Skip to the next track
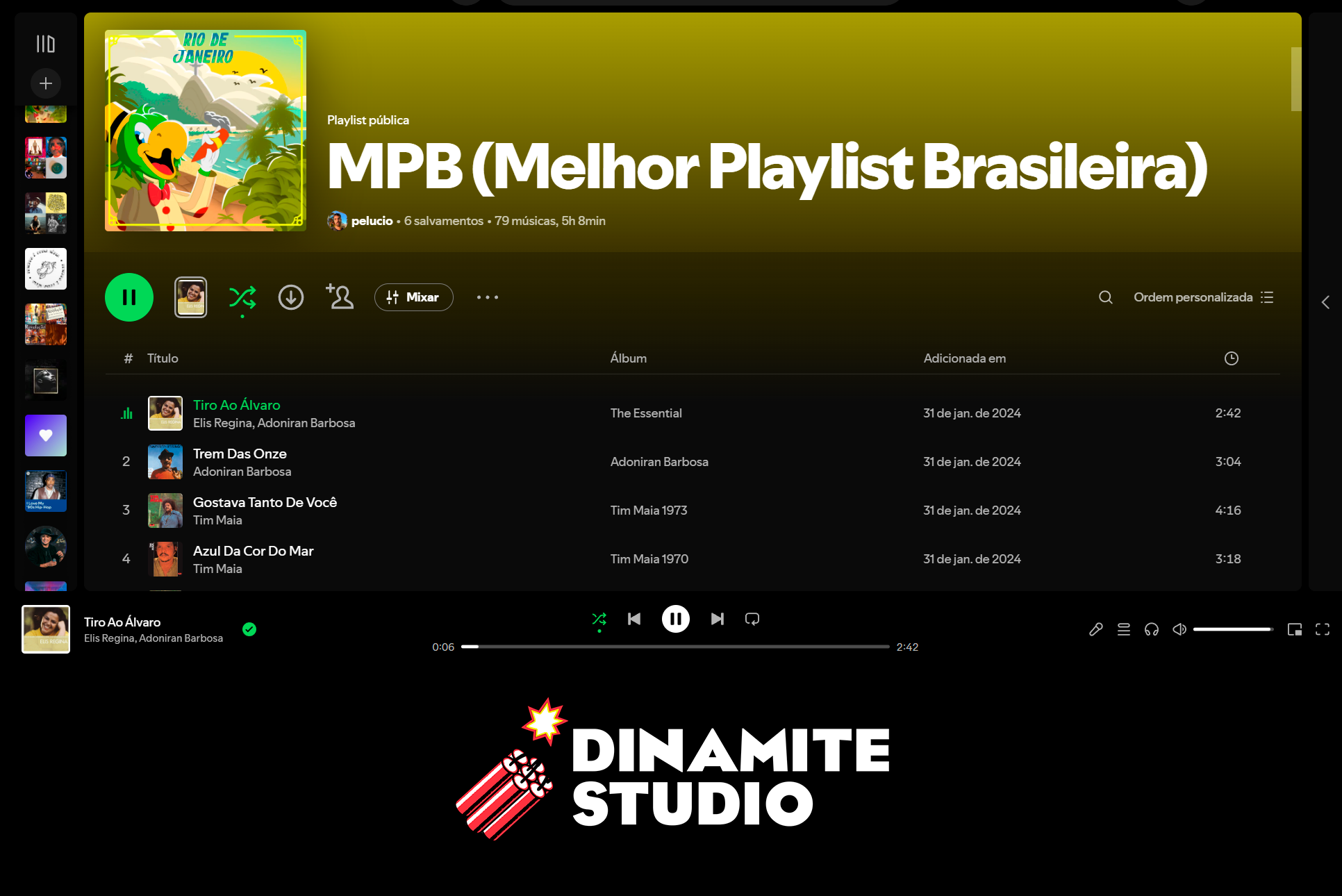This screenshot has width=1342, height=896. pos(718,619)
